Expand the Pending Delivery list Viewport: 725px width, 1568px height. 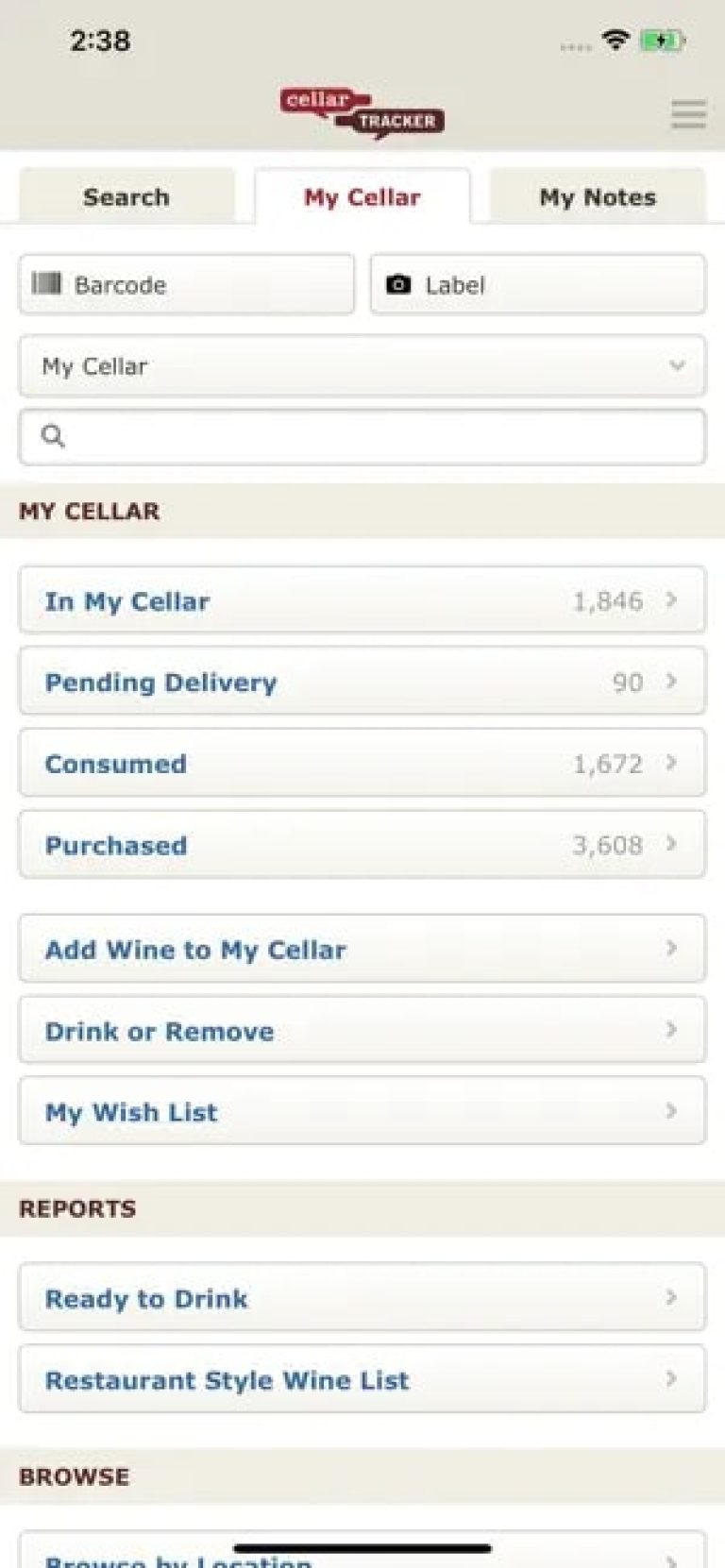[362, 682]
